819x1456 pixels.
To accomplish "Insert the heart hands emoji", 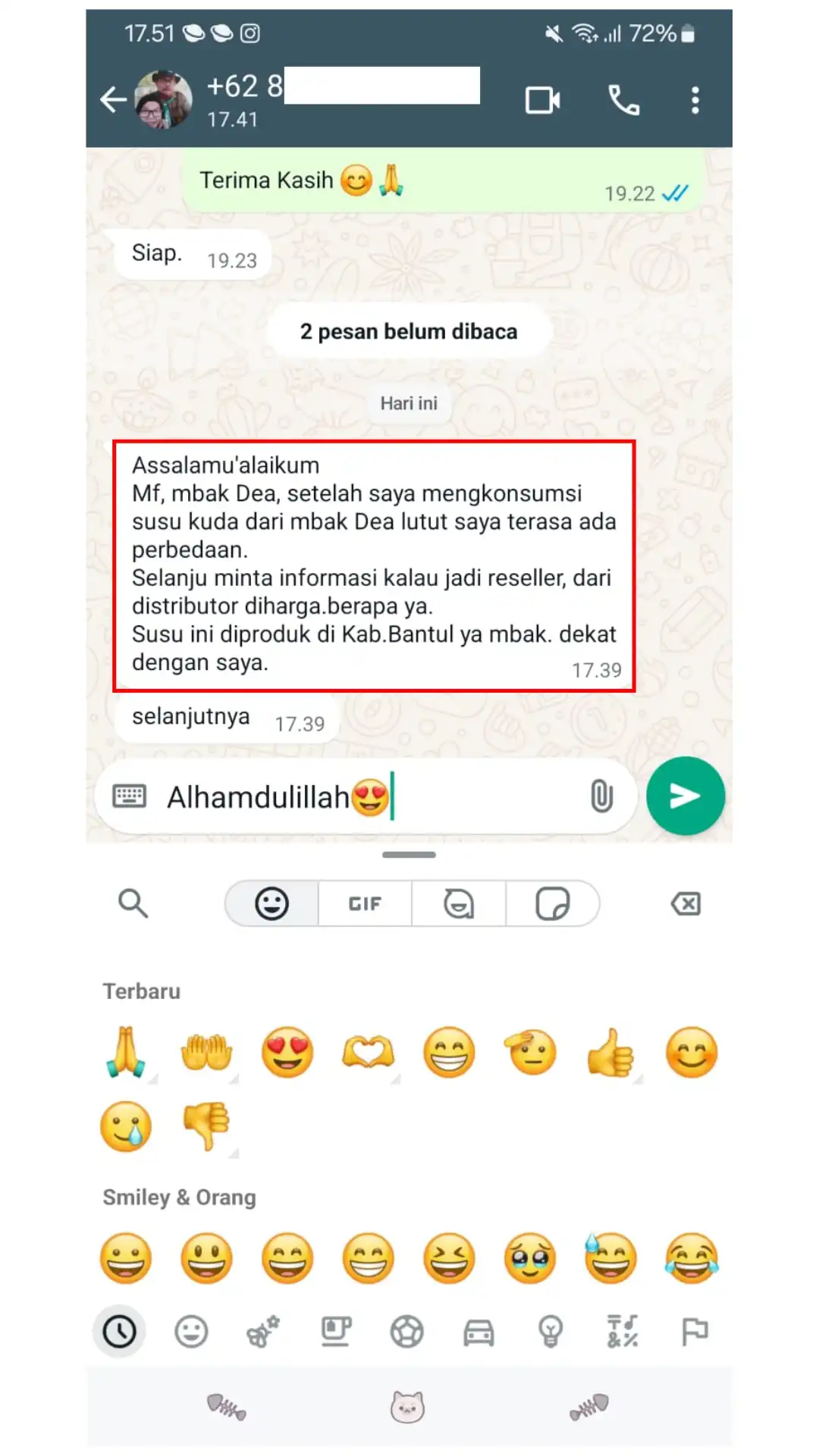I will (x=368, y=1052).
